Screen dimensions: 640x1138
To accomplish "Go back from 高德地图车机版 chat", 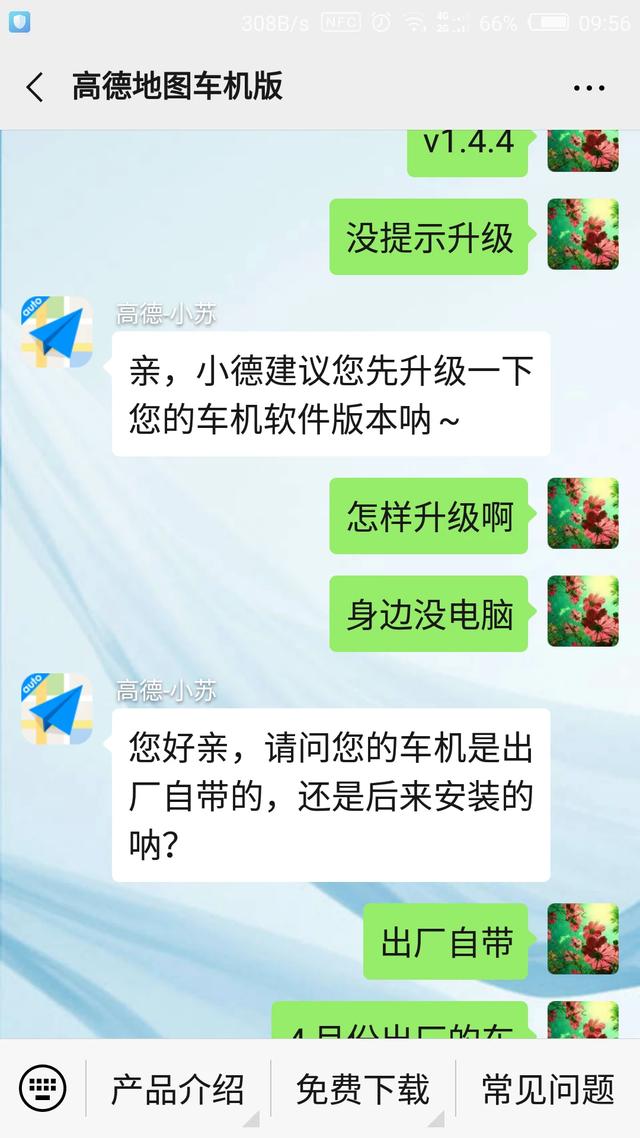I will pyautogui.click(x=35, y=87).
